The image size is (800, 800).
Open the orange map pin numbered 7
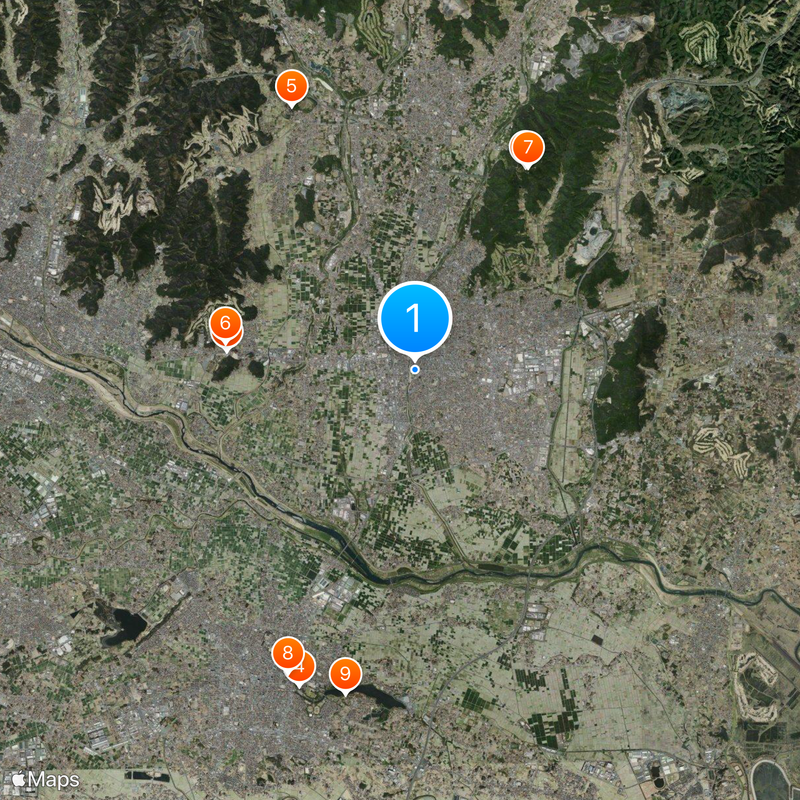[527, 148]
